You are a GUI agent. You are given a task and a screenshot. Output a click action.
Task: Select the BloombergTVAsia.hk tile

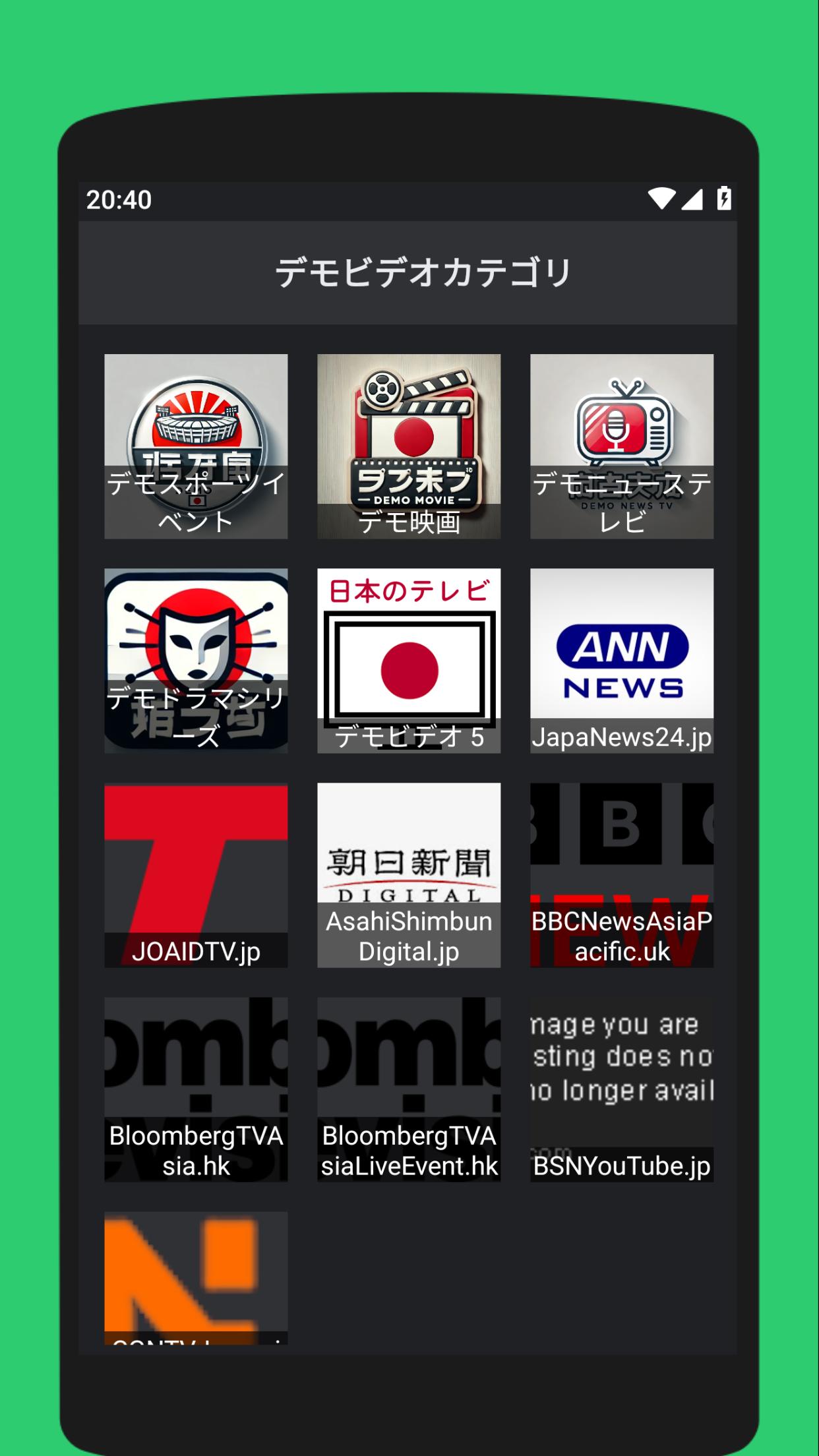196,1091
